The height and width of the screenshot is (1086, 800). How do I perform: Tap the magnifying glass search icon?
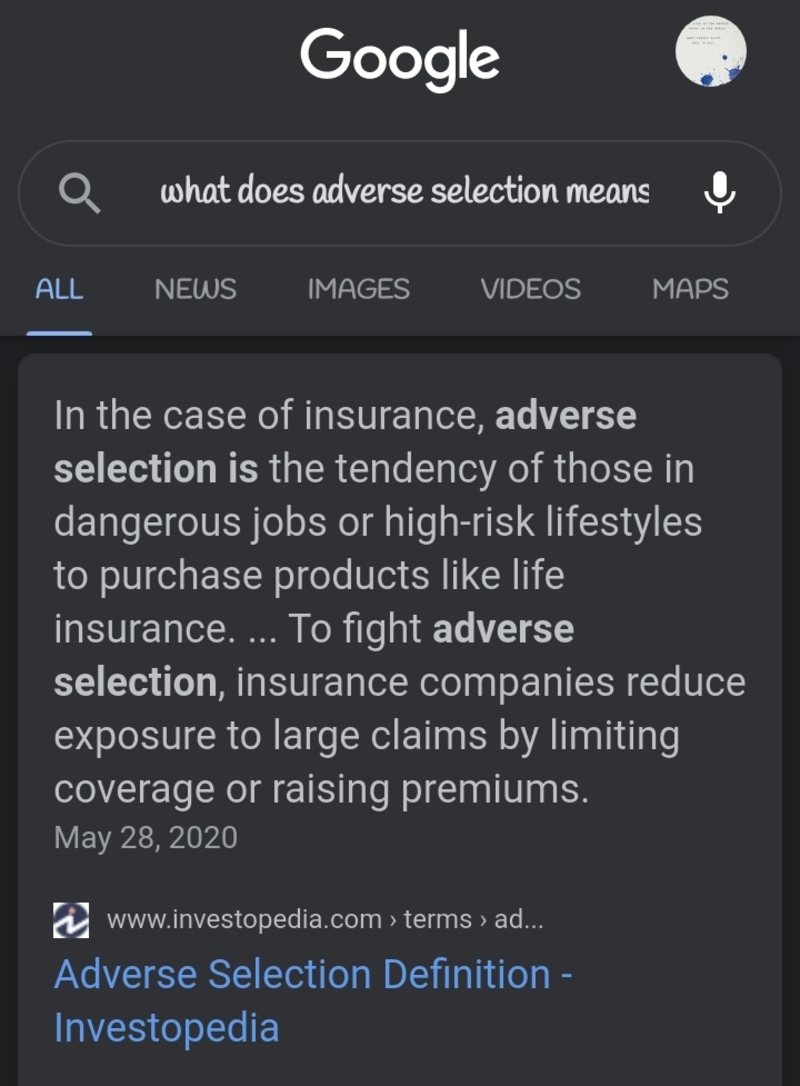(x=79, y=192)
